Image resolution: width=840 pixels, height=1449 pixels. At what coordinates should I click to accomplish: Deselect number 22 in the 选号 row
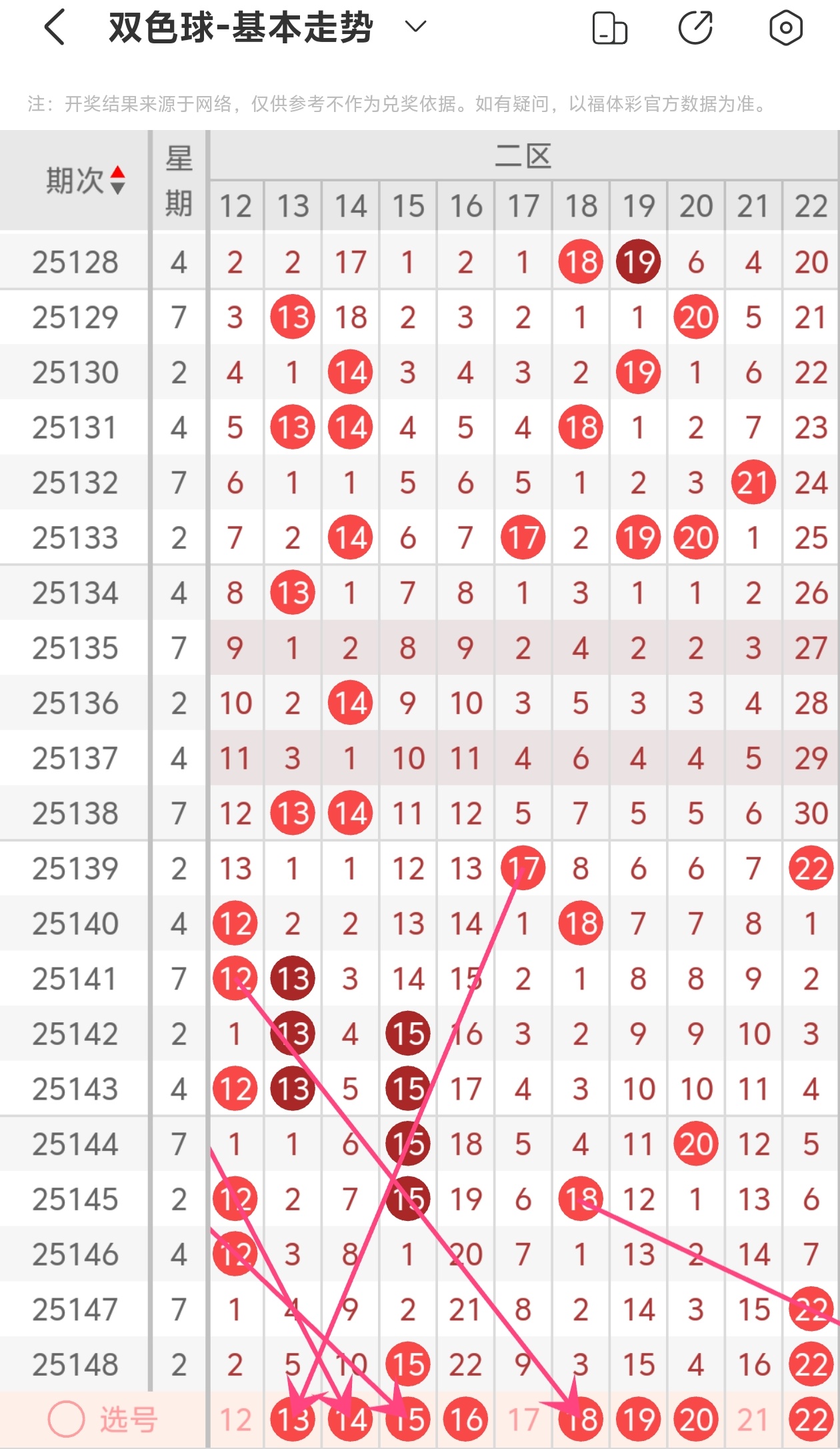811,1420
